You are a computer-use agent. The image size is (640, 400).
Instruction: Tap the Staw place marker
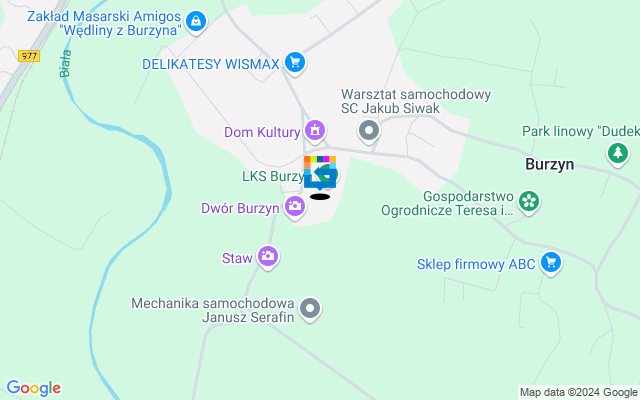click(268, 258)
